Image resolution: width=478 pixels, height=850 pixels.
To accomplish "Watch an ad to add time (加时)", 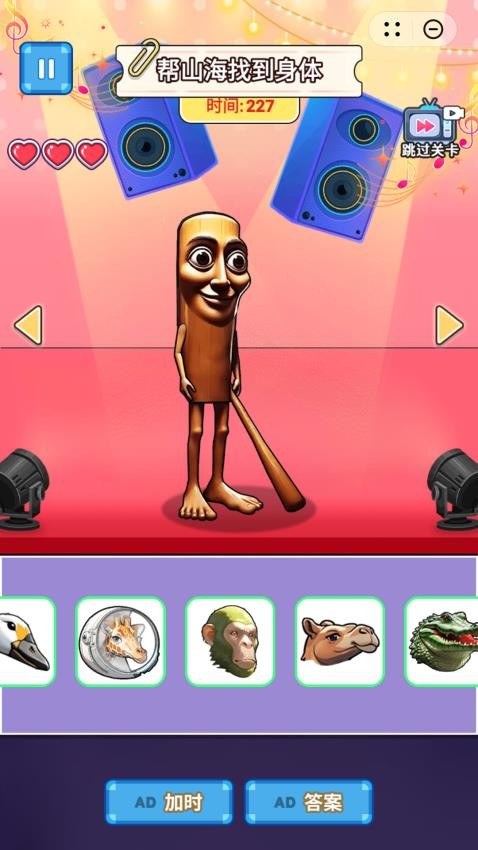I will click(x=169, y=802).
